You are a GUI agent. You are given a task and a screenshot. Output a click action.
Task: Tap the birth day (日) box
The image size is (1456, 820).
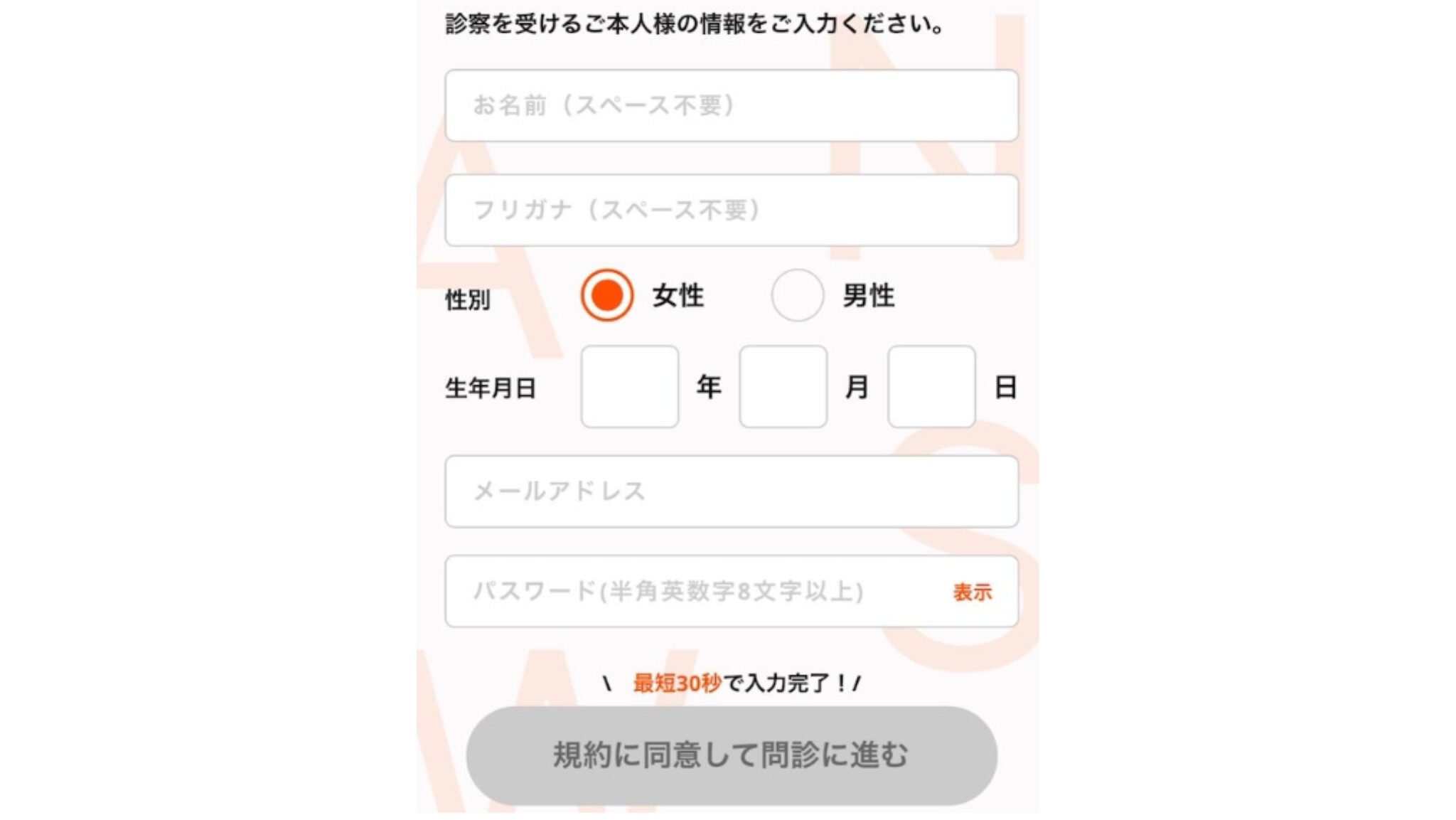coord(931,387)
